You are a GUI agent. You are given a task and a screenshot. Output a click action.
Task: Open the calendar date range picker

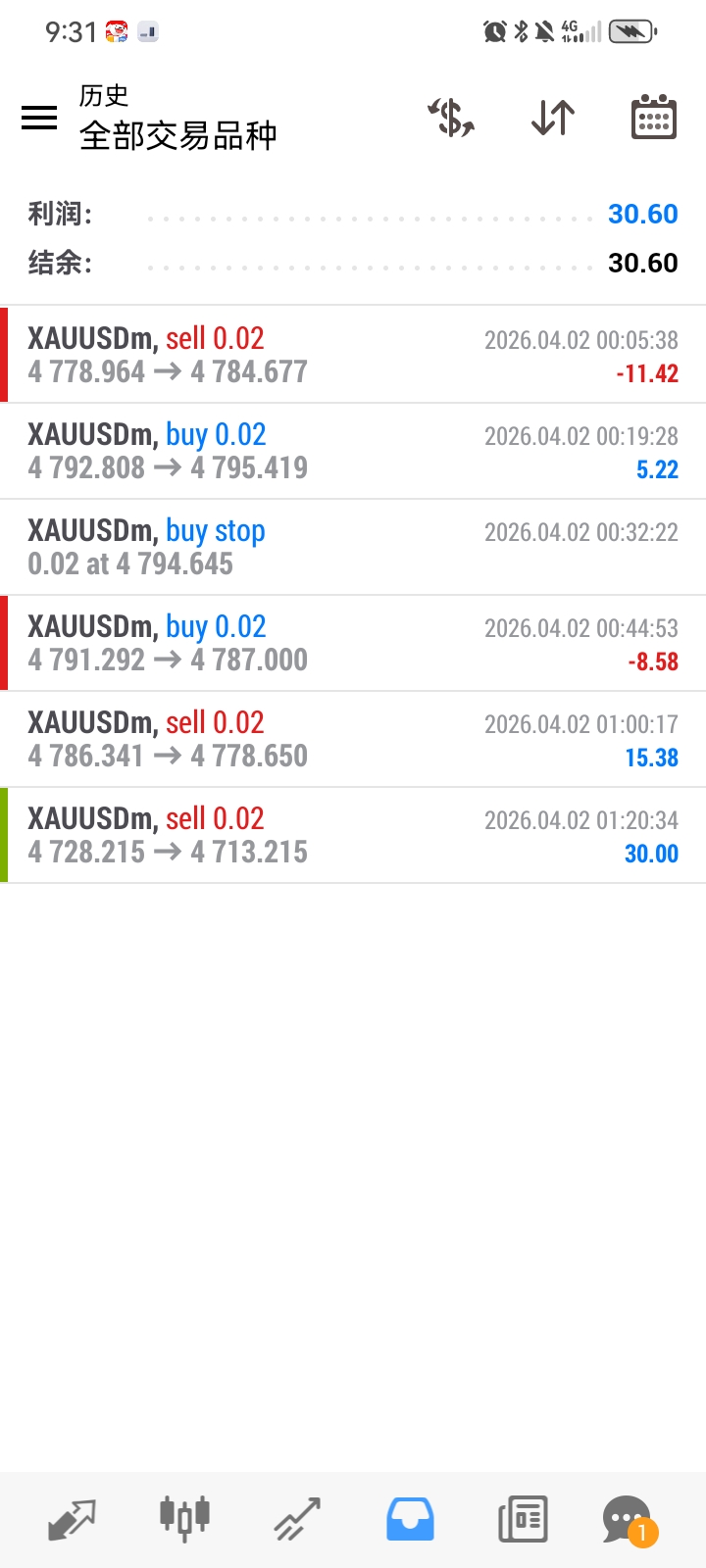[653, 119]
